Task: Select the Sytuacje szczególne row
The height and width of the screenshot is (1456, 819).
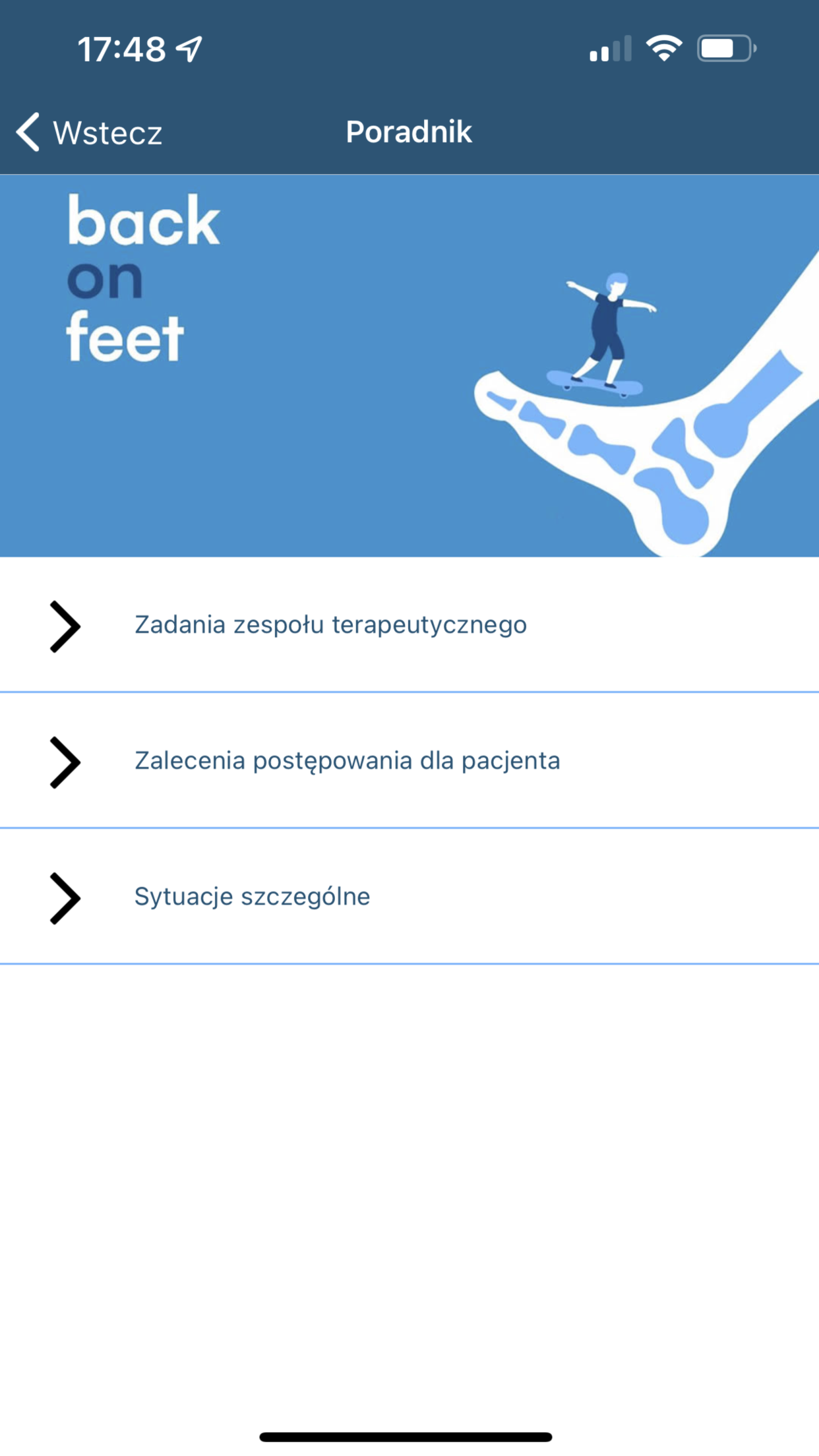Action: click(252, 897)
